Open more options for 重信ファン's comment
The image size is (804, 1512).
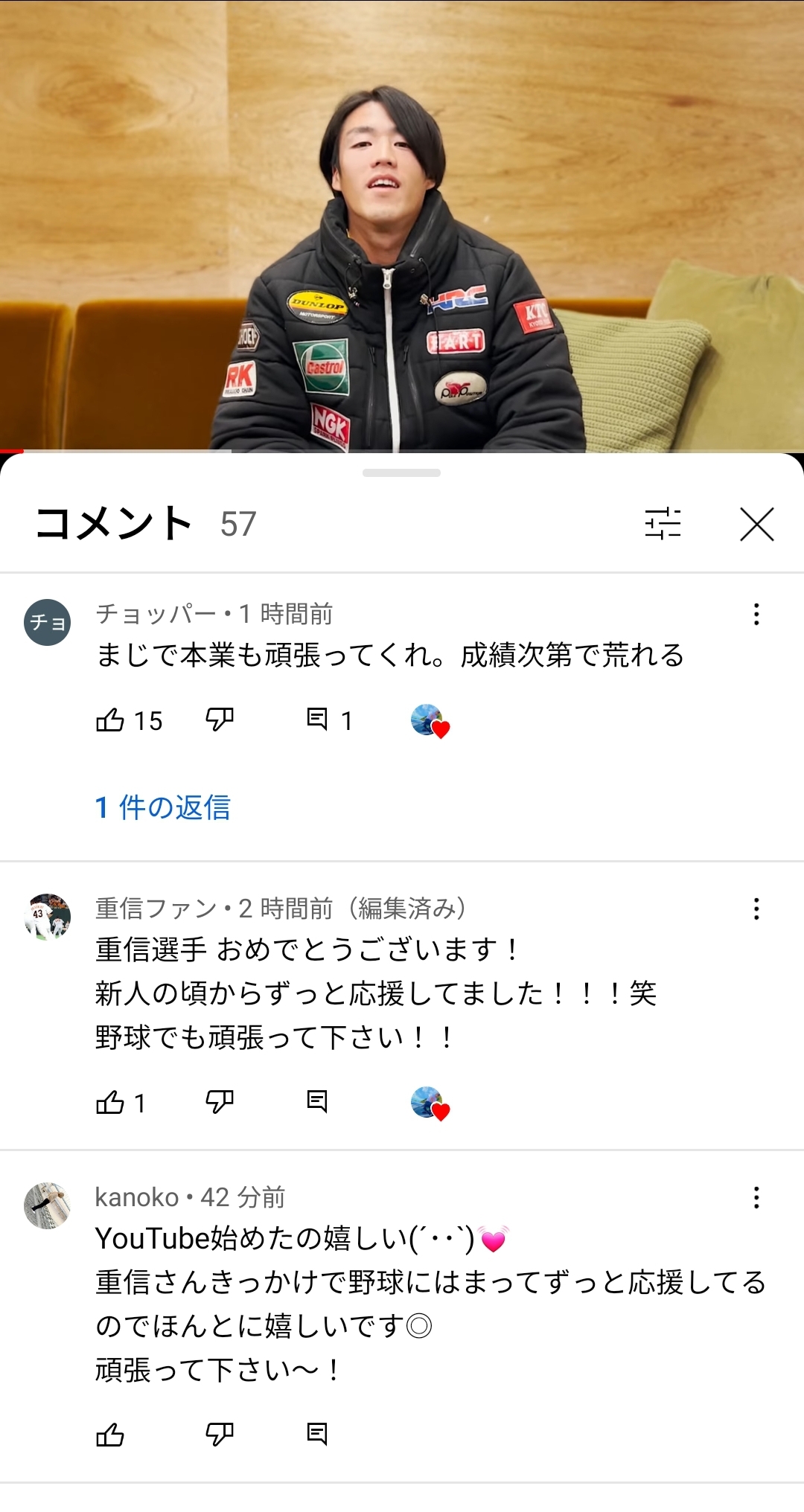756,909
